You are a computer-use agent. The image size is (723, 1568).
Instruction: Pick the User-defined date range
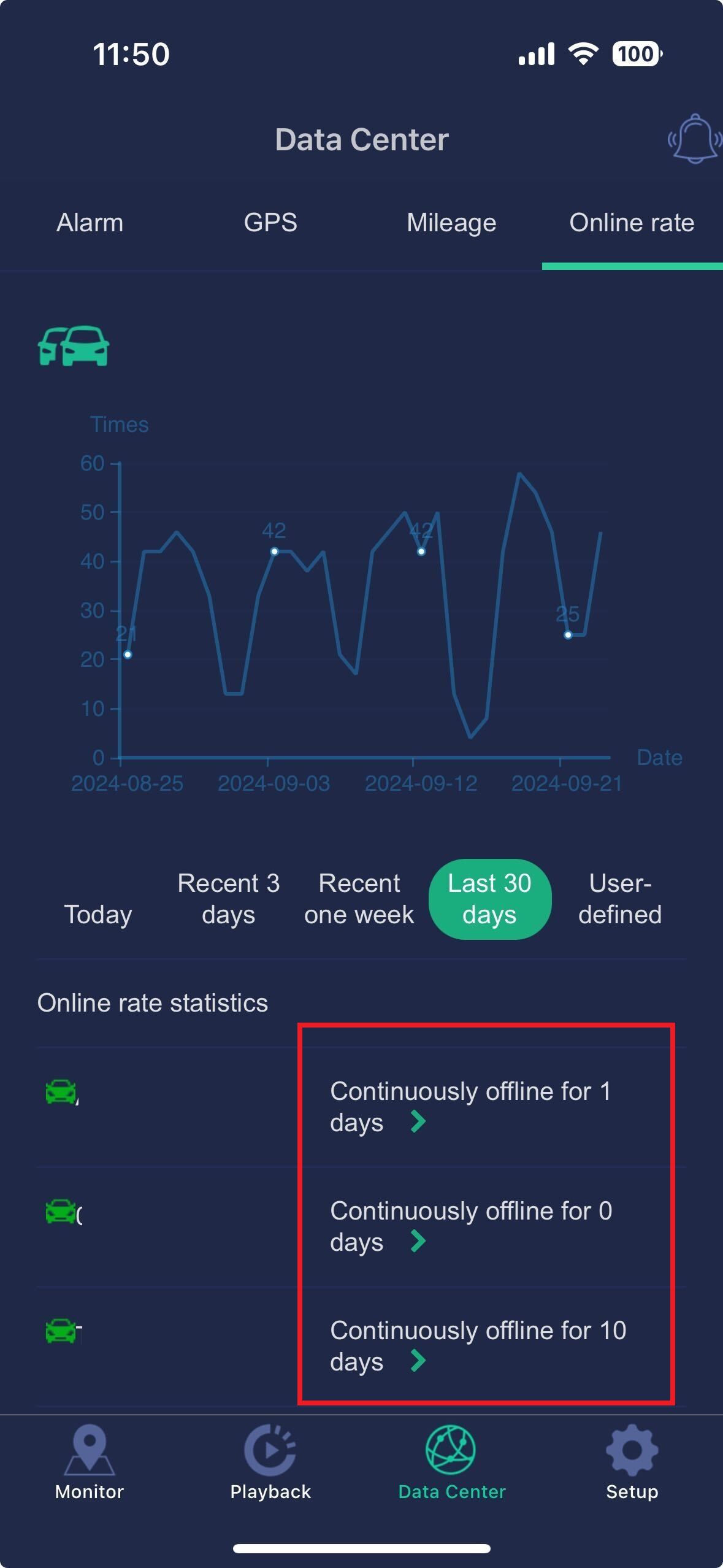[619, 899]
